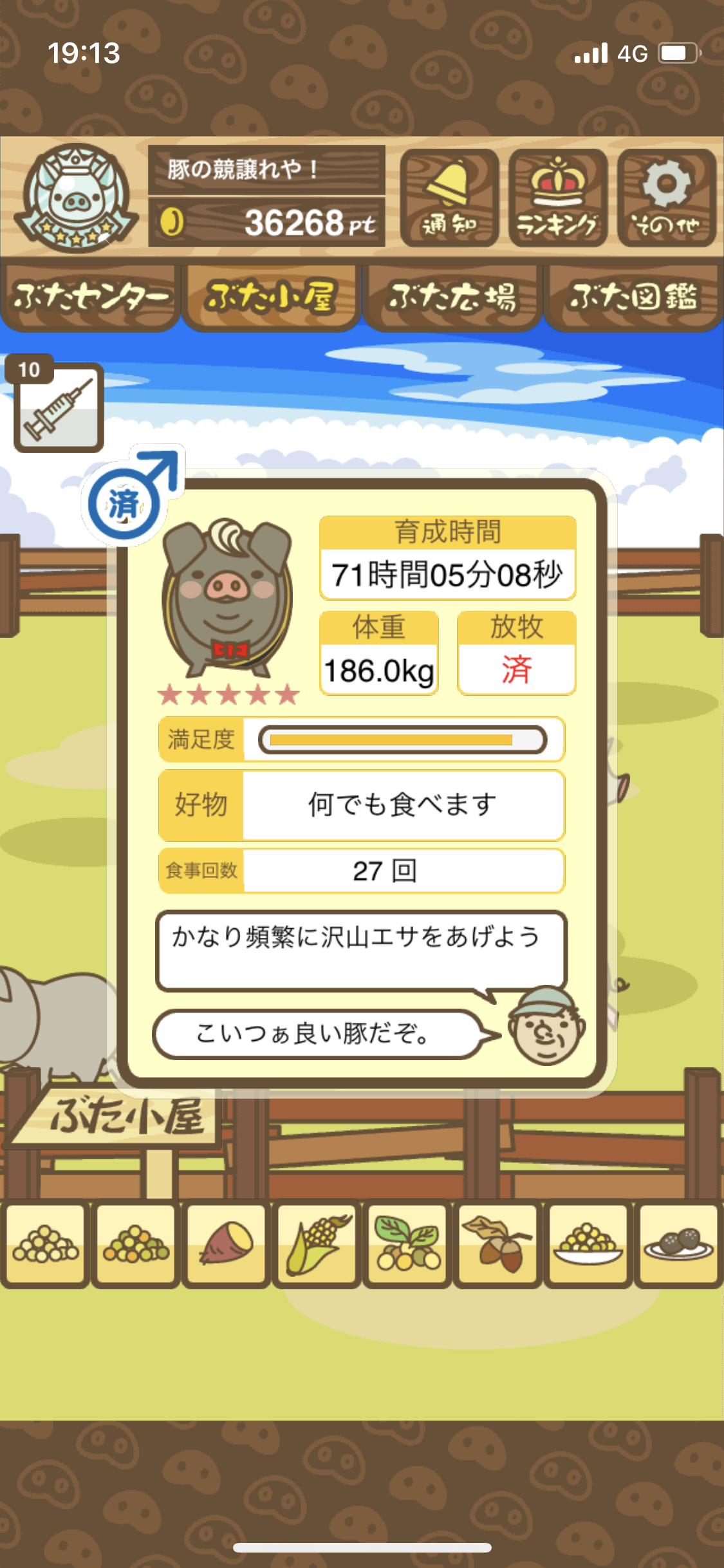This screenshot has height=1568, width=724.
Task: Use the syringe item with count 10
Action: tap(59, 407)
